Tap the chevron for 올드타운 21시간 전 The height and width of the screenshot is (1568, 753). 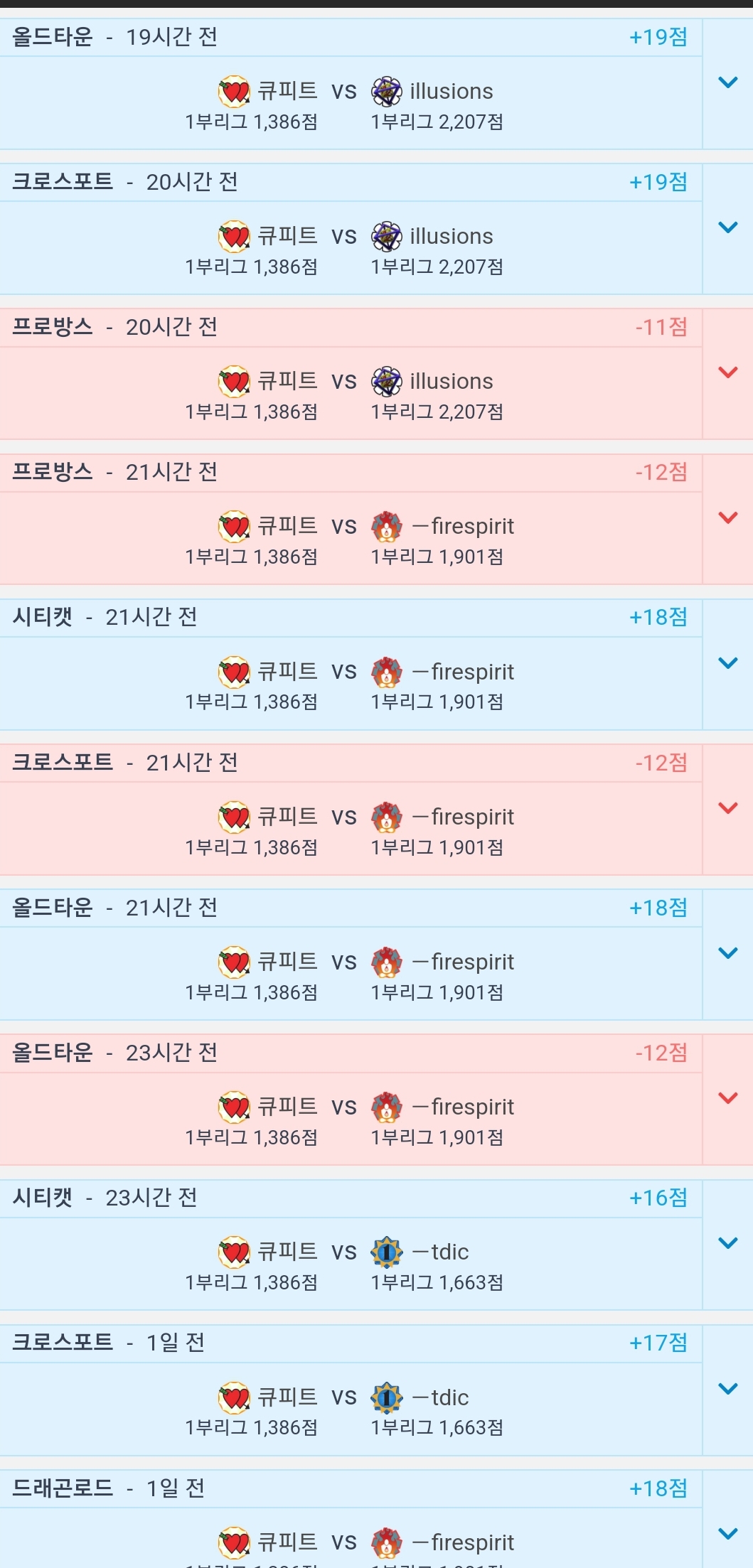click(x=727, y=953)
